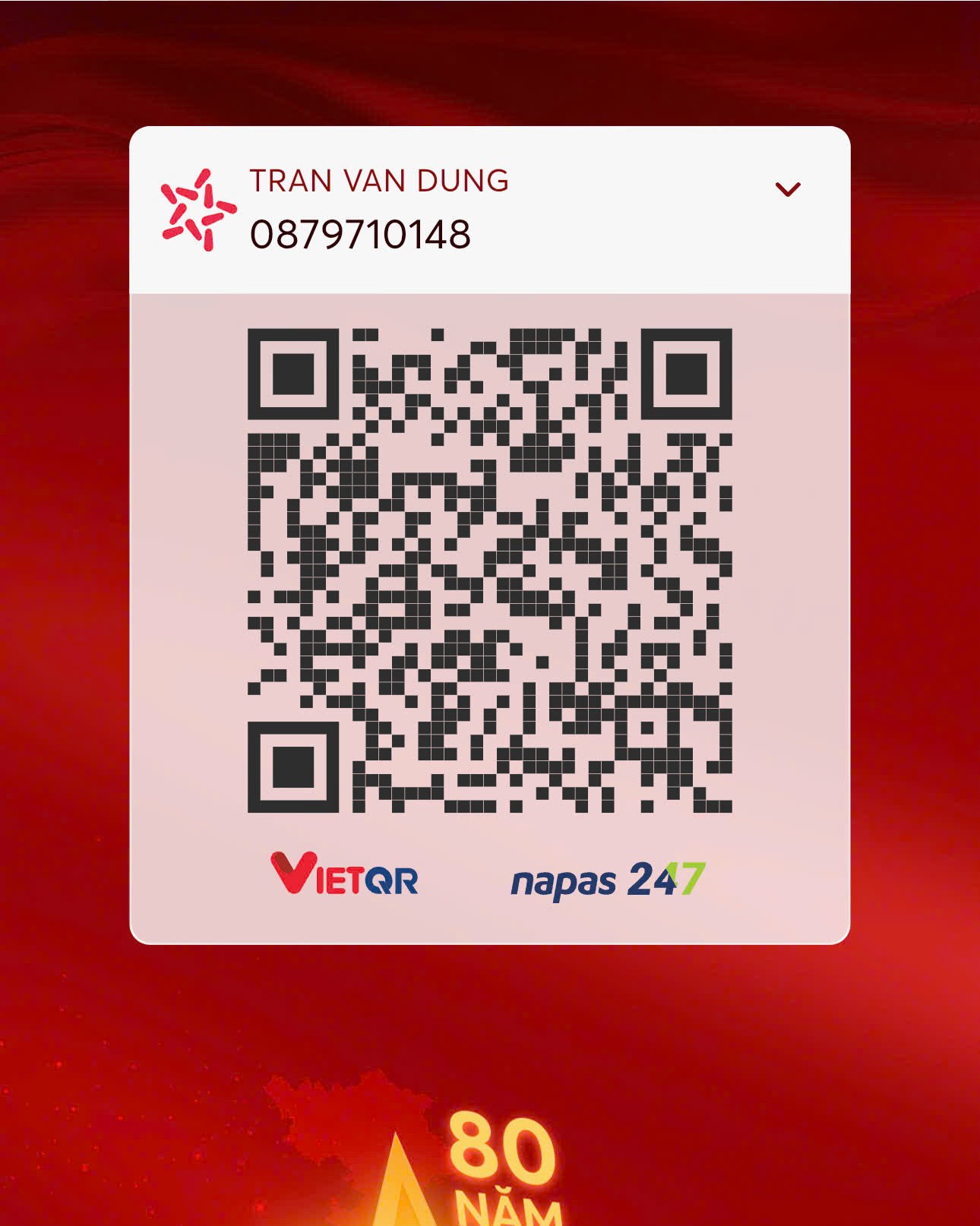Expand the TRAN VAN DUNG account dropdown

(x=787, y=189)
